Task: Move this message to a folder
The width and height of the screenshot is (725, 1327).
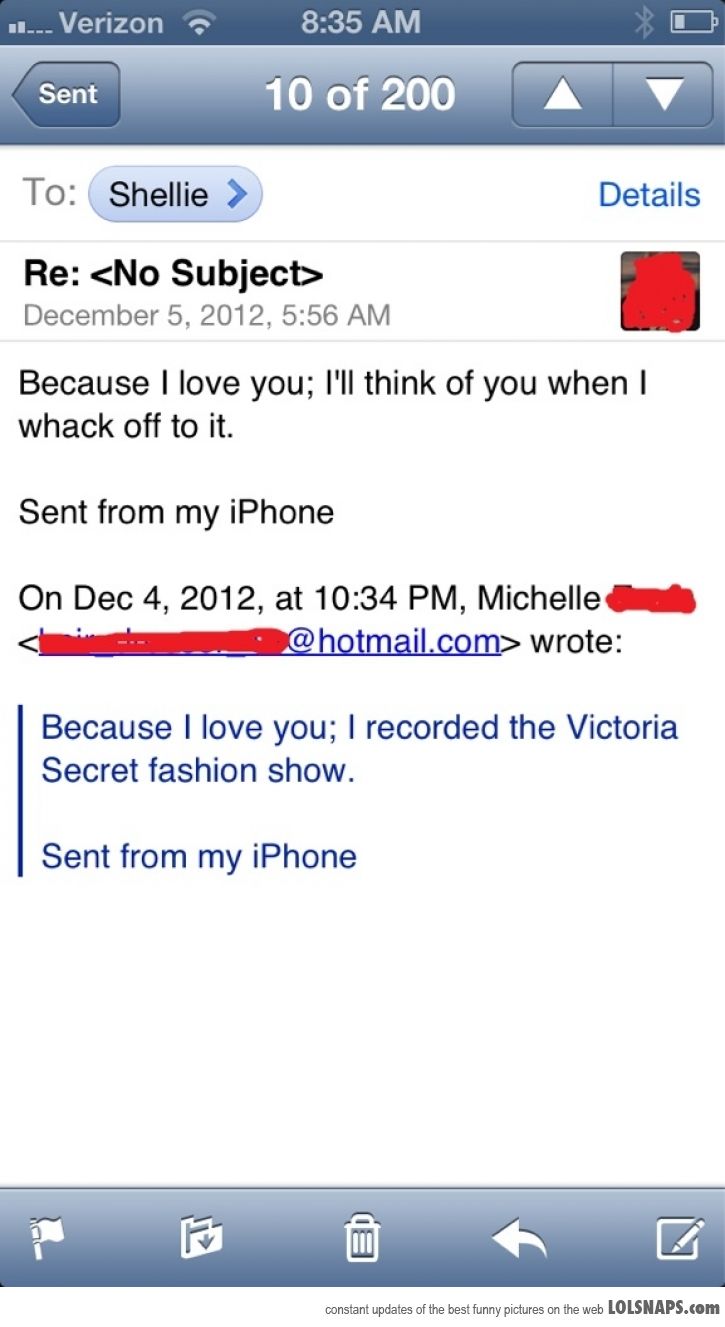Action: tap(201, 1238)
